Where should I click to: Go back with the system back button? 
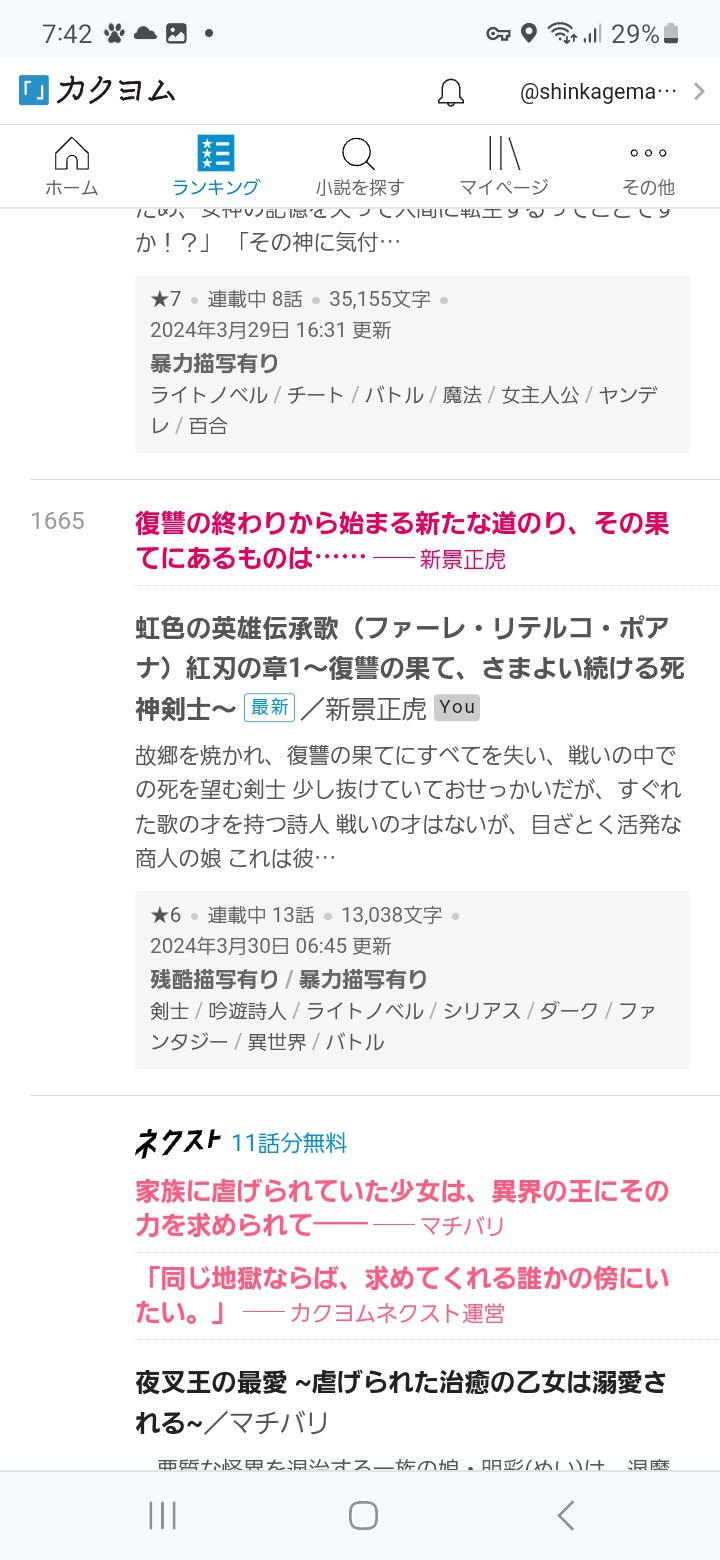tap(565, 1515)
